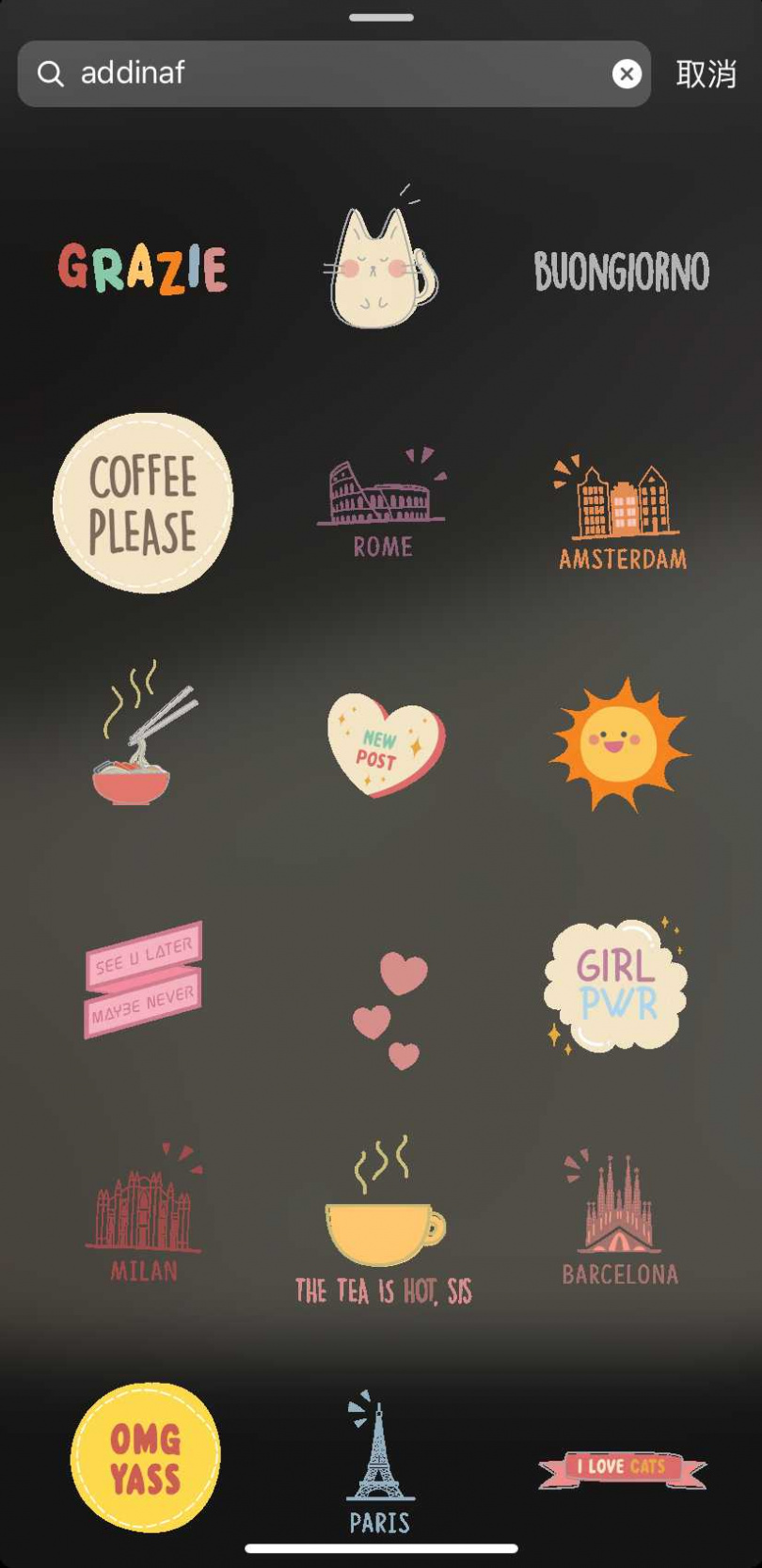Pick the MILAN sticker
This screenshot has width=762, height=1568.
coord(144,1215)
